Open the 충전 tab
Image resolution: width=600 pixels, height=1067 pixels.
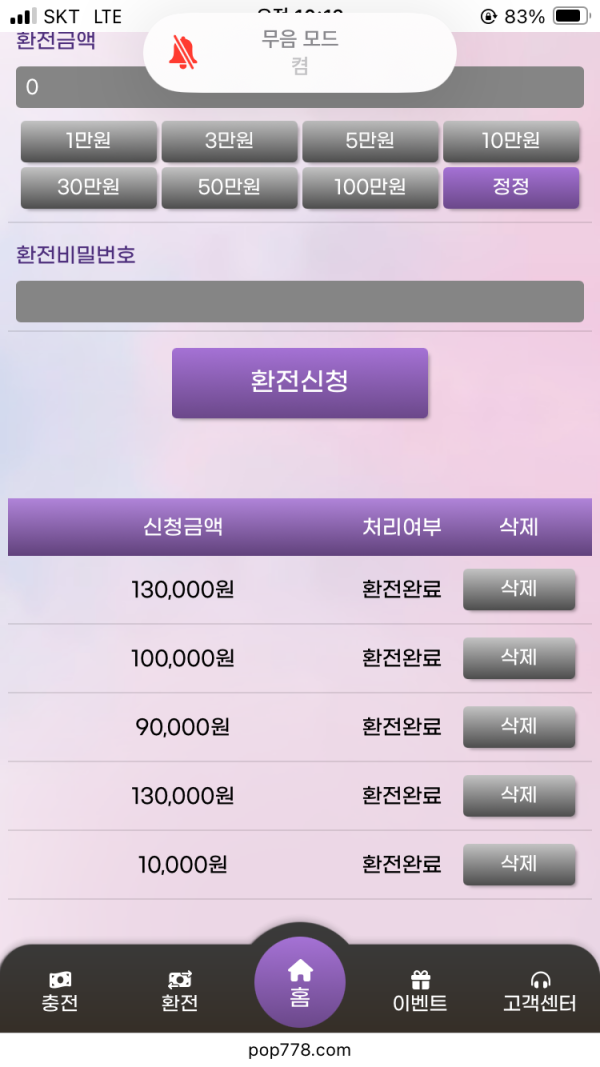point(60,991)
